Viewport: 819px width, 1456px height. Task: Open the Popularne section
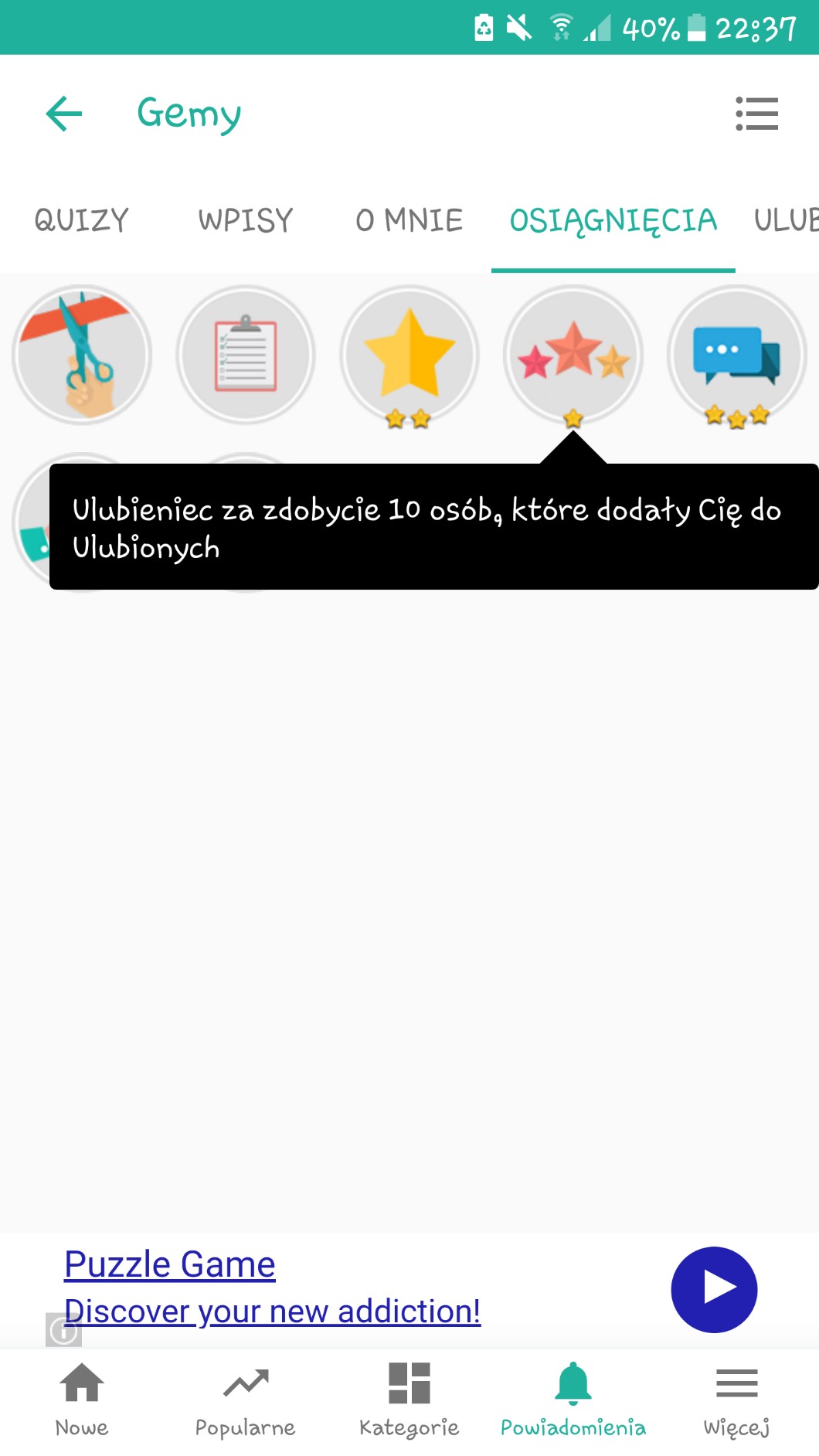point(246,1400)
